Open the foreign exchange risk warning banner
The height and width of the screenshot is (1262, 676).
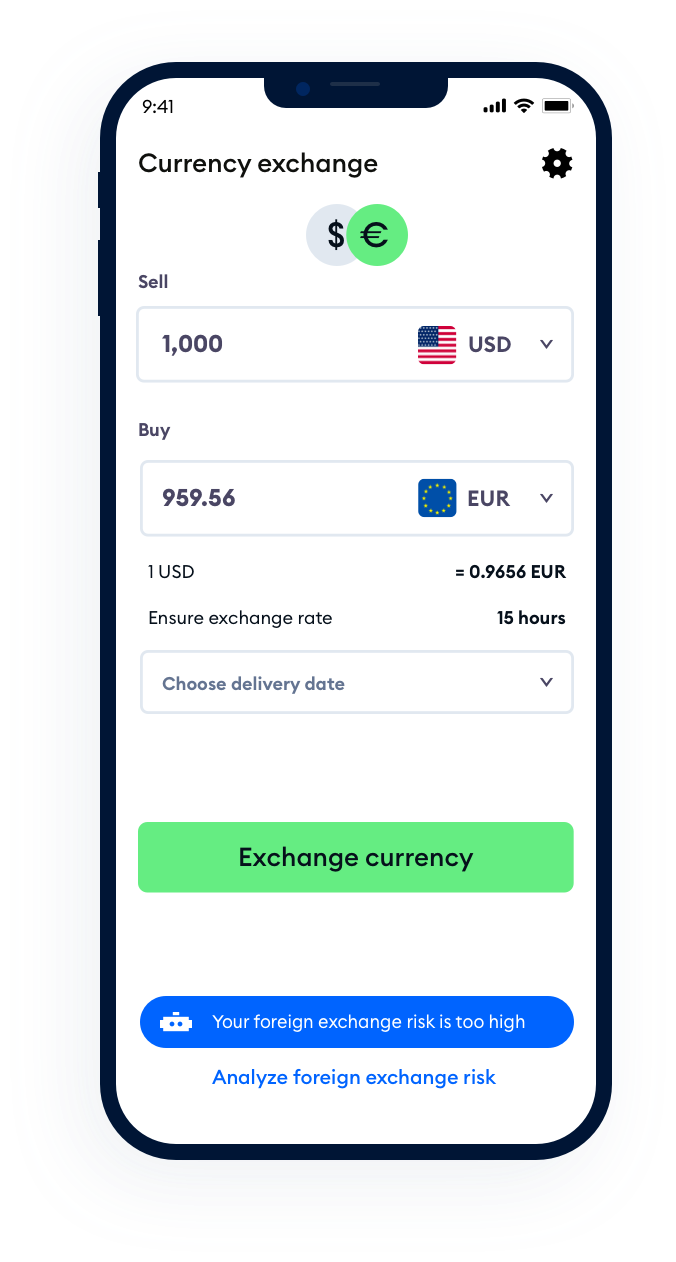(356, 1022)
